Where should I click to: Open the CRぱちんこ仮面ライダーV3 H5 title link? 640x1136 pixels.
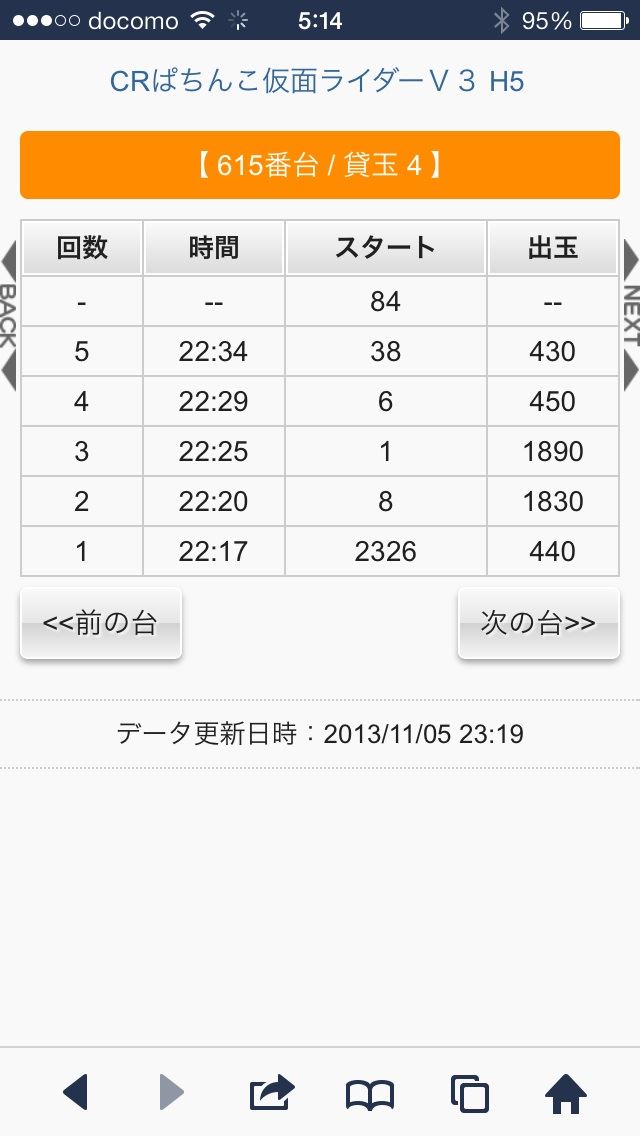(317, 82)
